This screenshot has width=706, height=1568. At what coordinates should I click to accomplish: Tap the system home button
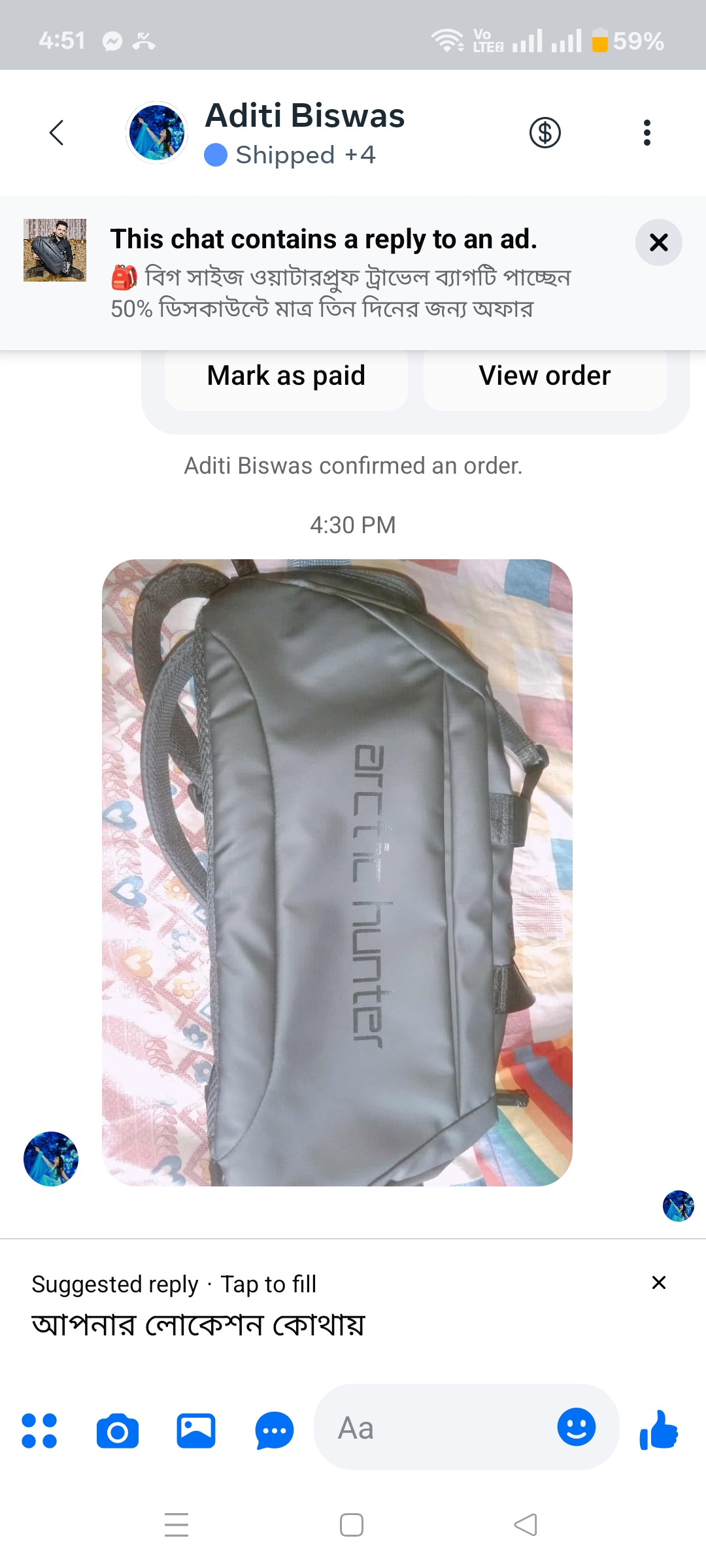click(352, 1525)
